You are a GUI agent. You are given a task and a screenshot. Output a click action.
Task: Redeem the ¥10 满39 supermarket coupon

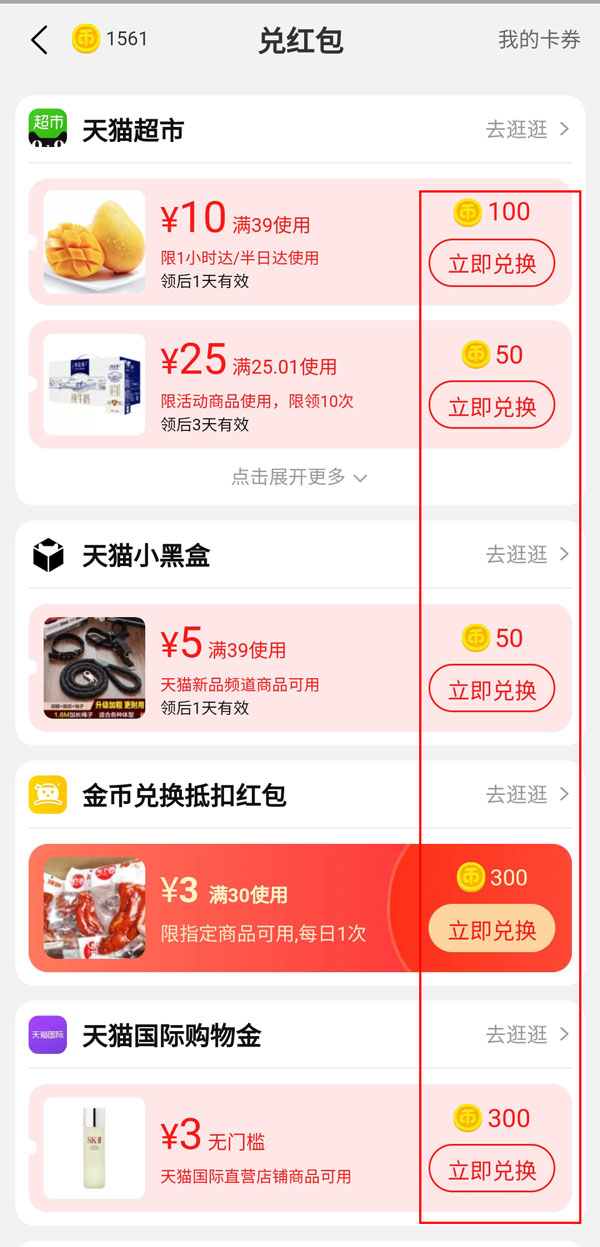click(x=492, y=264)
